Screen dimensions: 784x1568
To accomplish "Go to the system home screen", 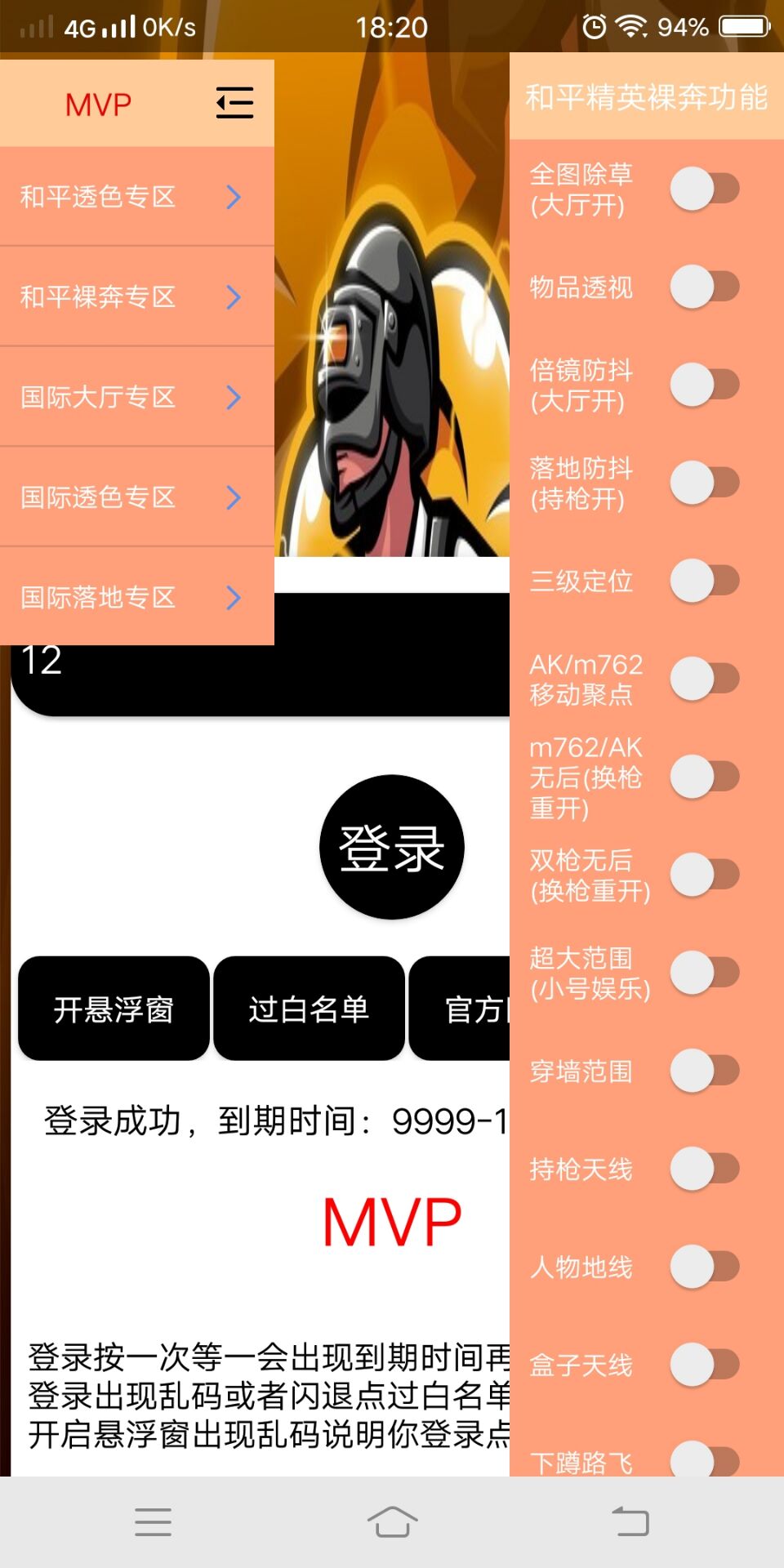I will tap(392, 1522).
